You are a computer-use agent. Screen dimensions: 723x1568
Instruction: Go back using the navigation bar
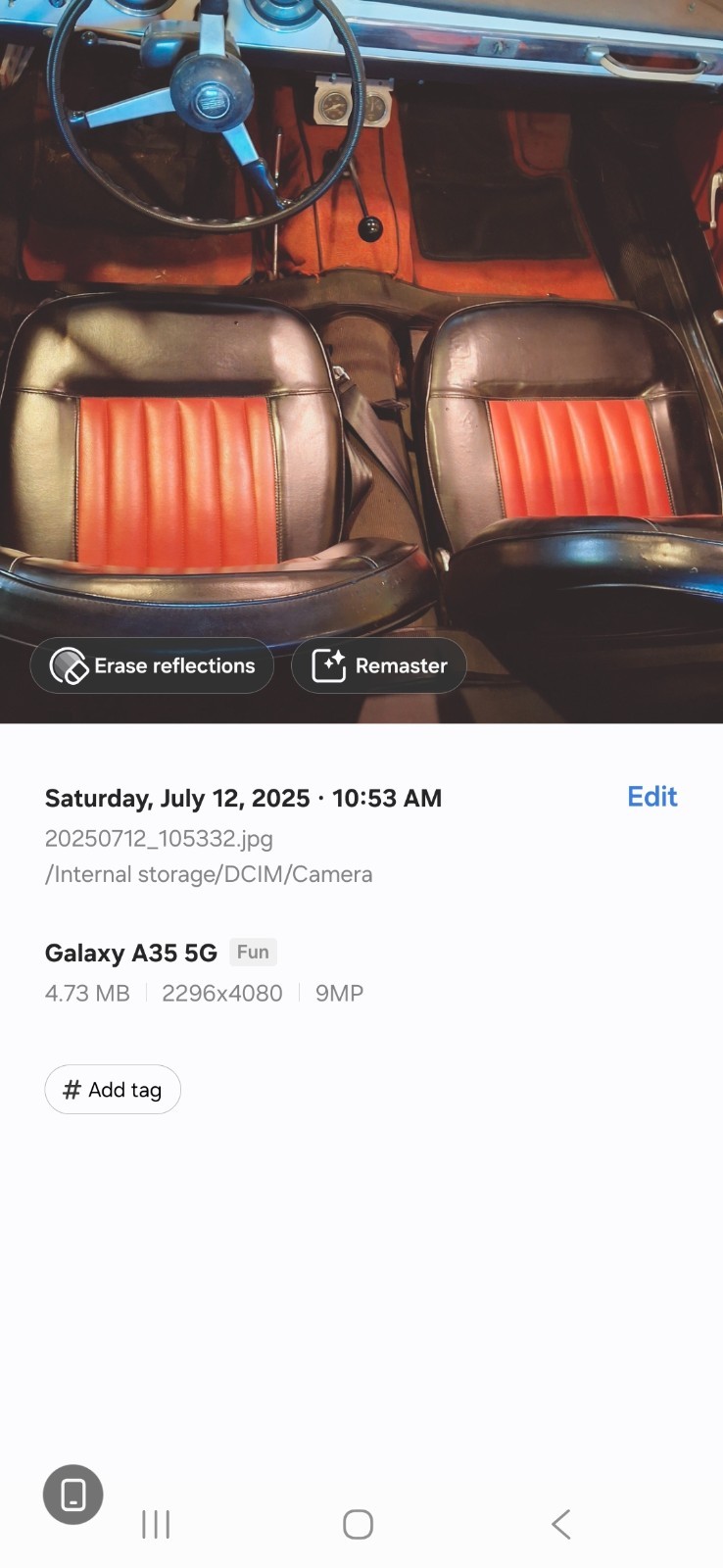560,1524
